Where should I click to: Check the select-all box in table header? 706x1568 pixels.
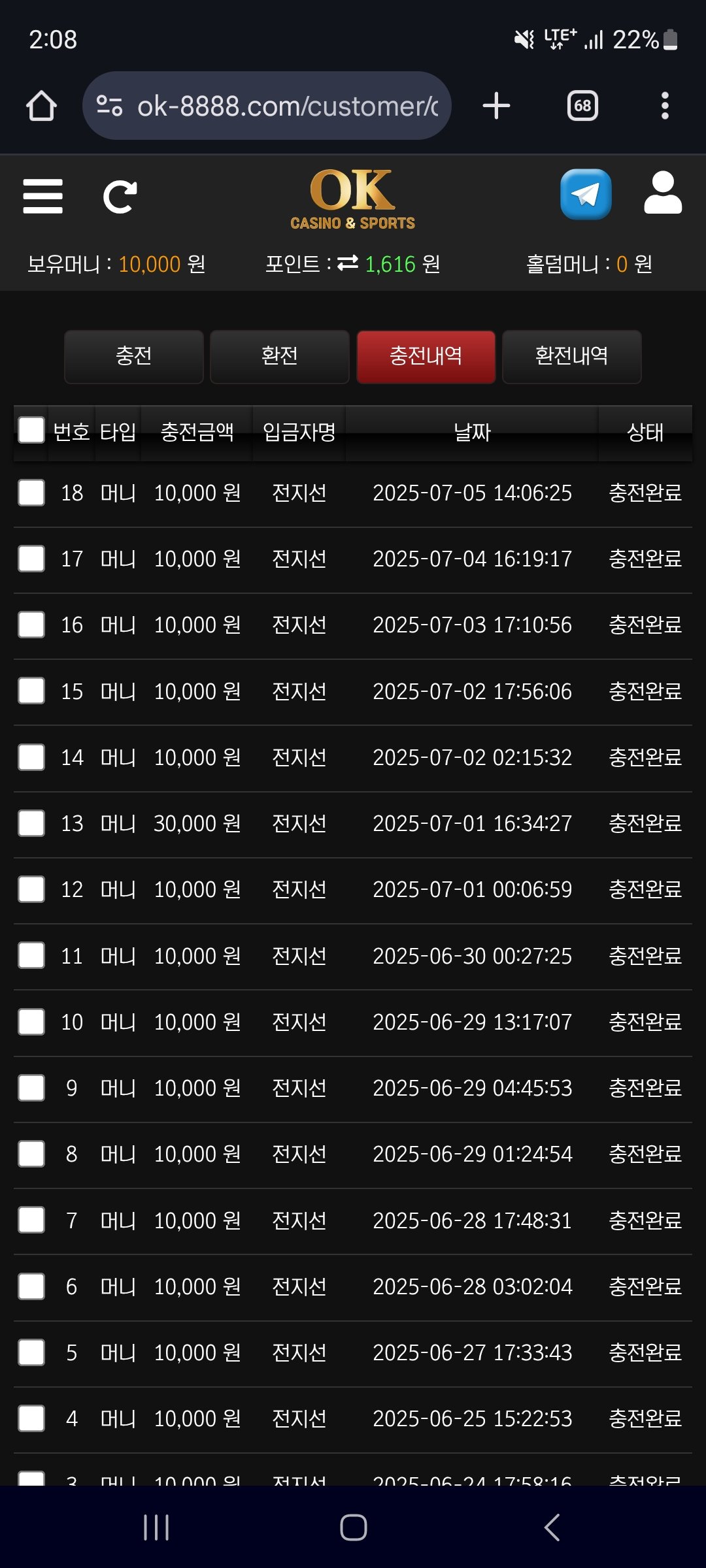point(31,431)
